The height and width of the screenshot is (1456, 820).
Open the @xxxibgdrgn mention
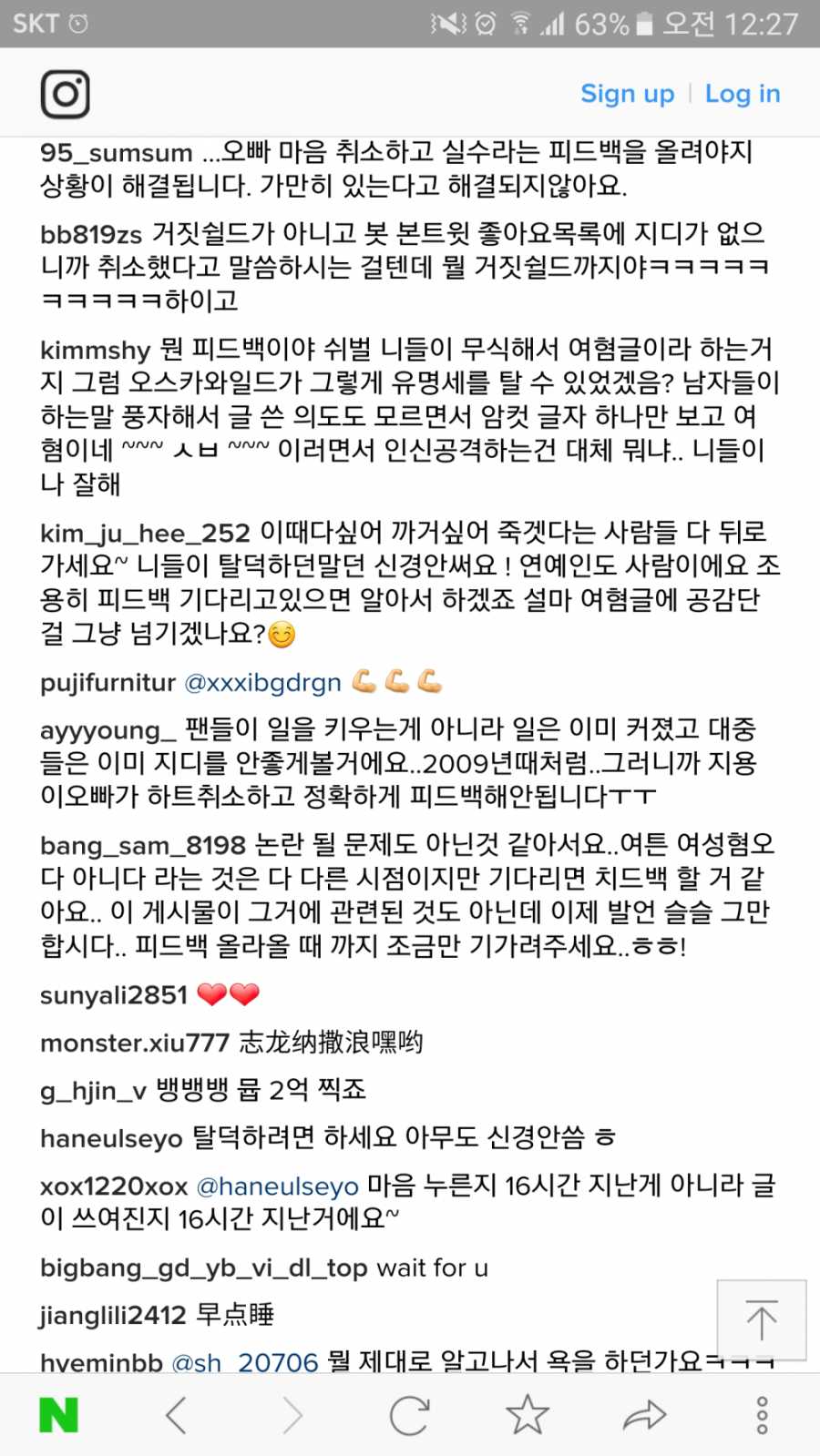[x=262, y=683]
